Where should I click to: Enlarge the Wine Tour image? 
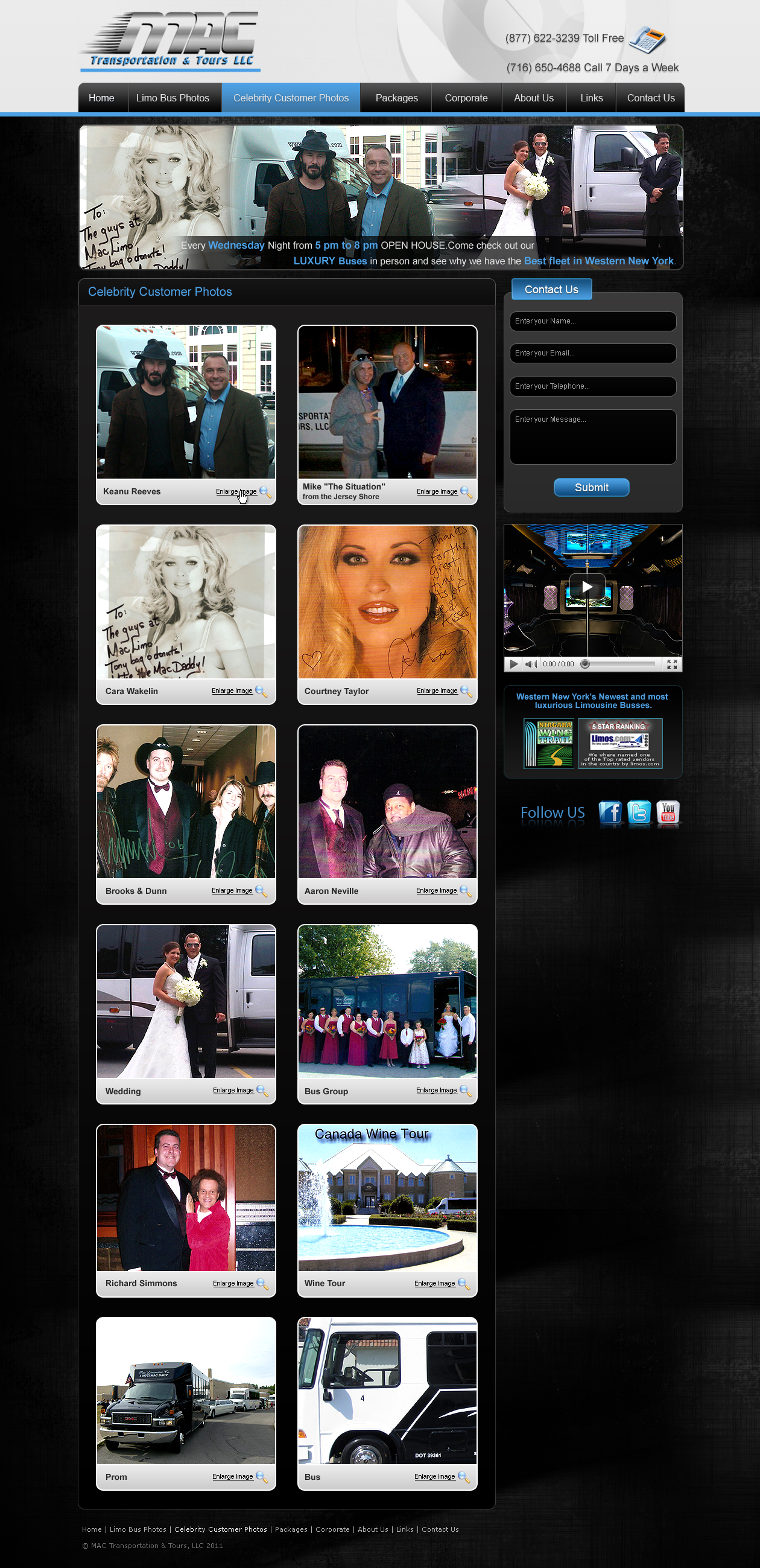[434, 1283]
